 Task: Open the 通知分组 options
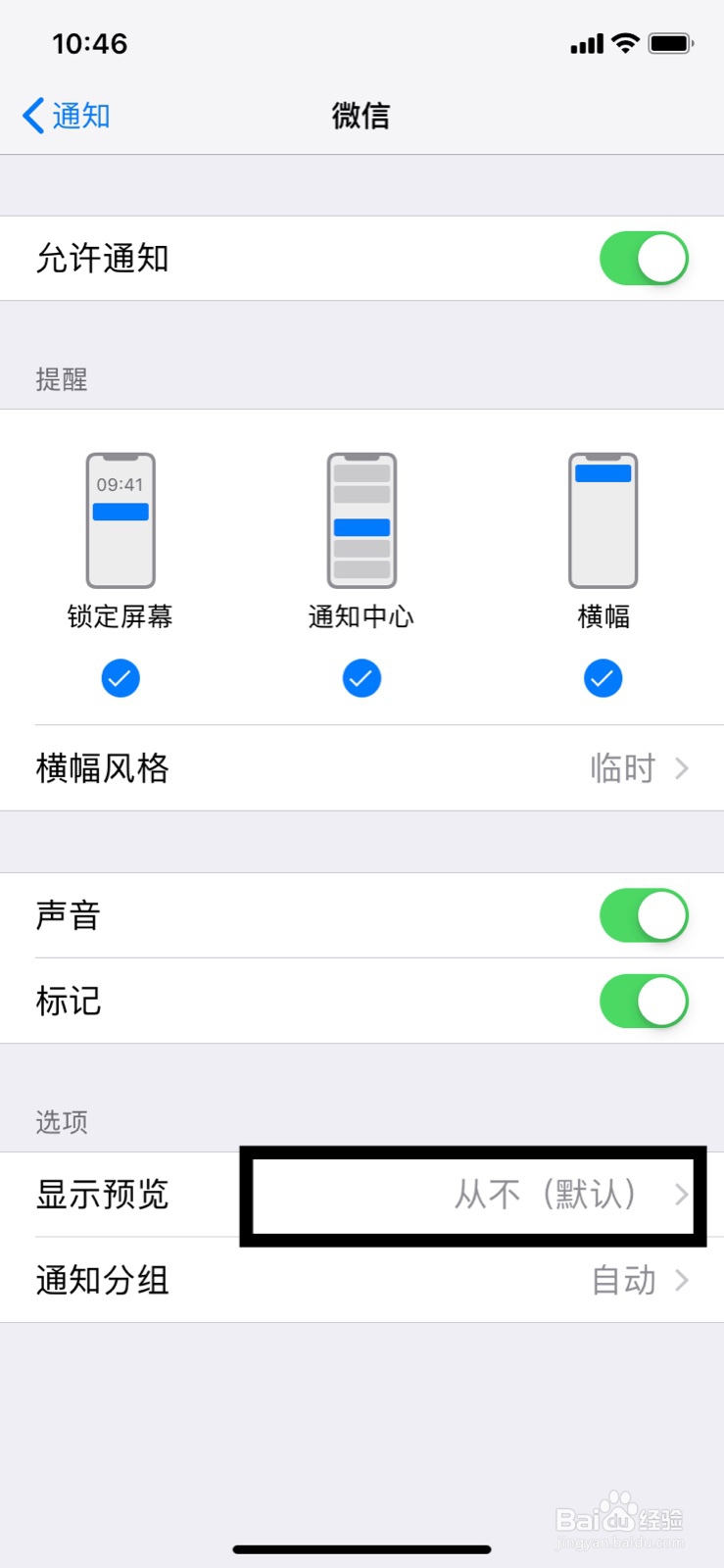coord(362,1280)
